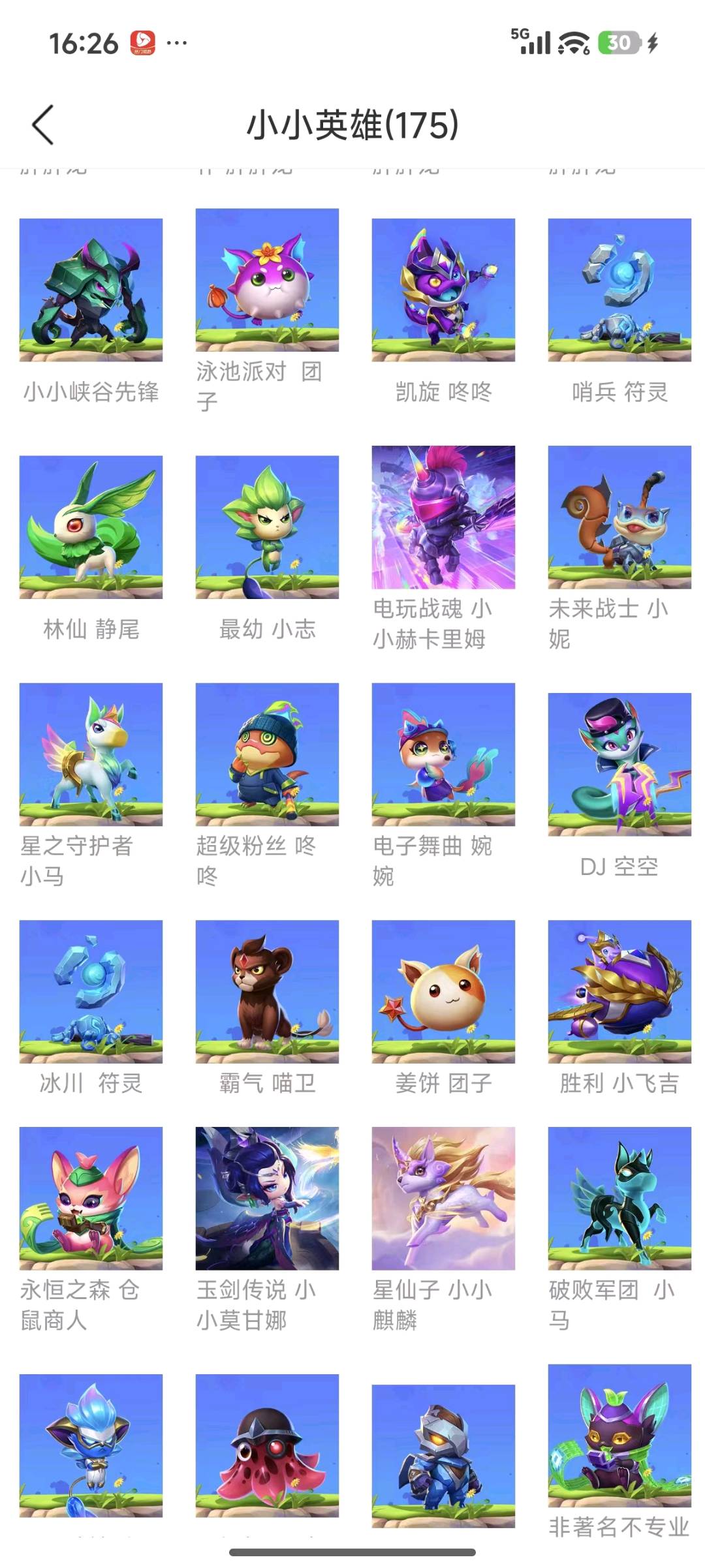Viewport: 705px width, 1568px height.
Task: View 未来战士 小妮
Action: [619, 517]
